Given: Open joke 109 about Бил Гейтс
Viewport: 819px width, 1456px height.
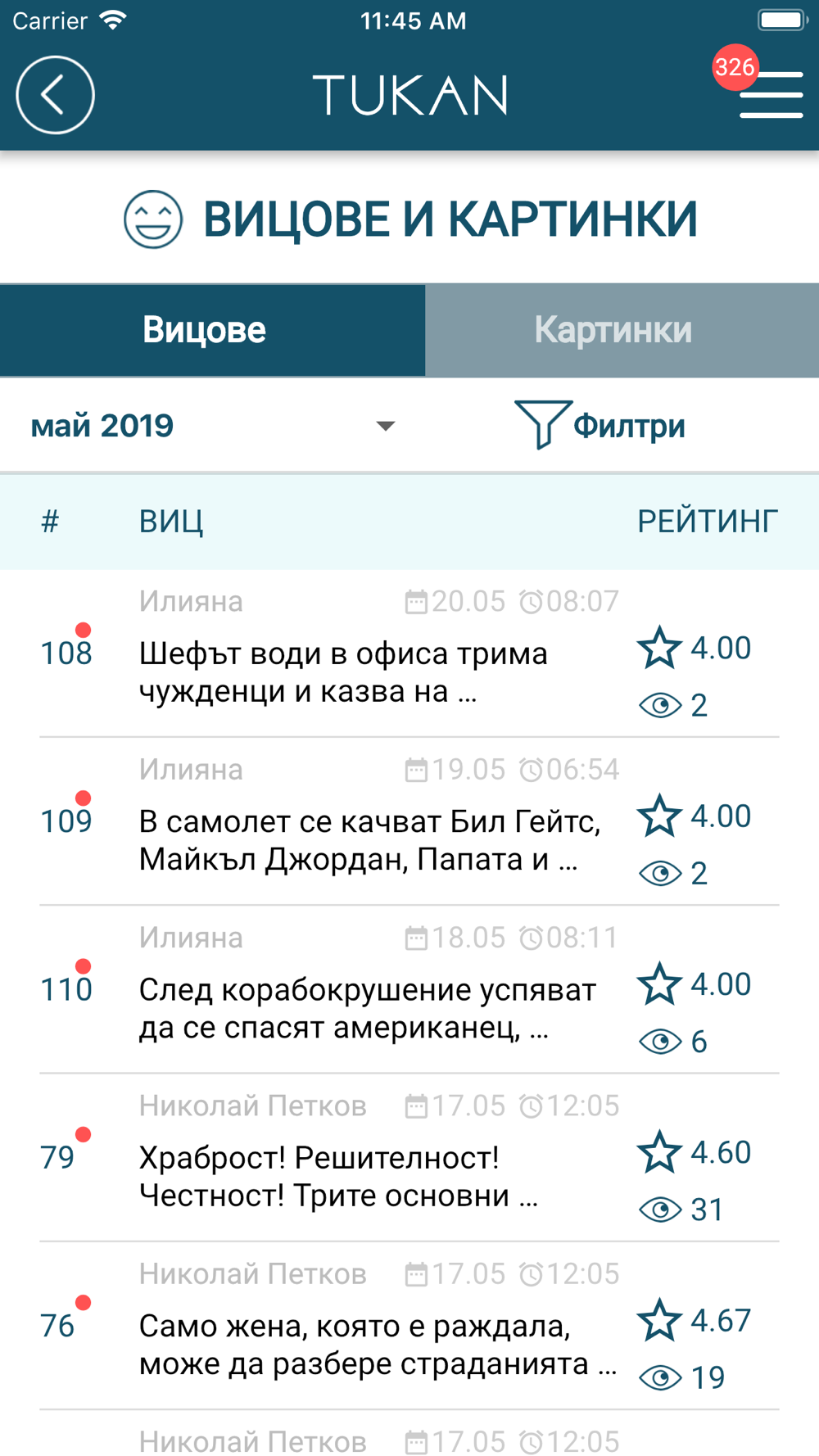Looking at the screenshot, I should [x=409, y=822].
